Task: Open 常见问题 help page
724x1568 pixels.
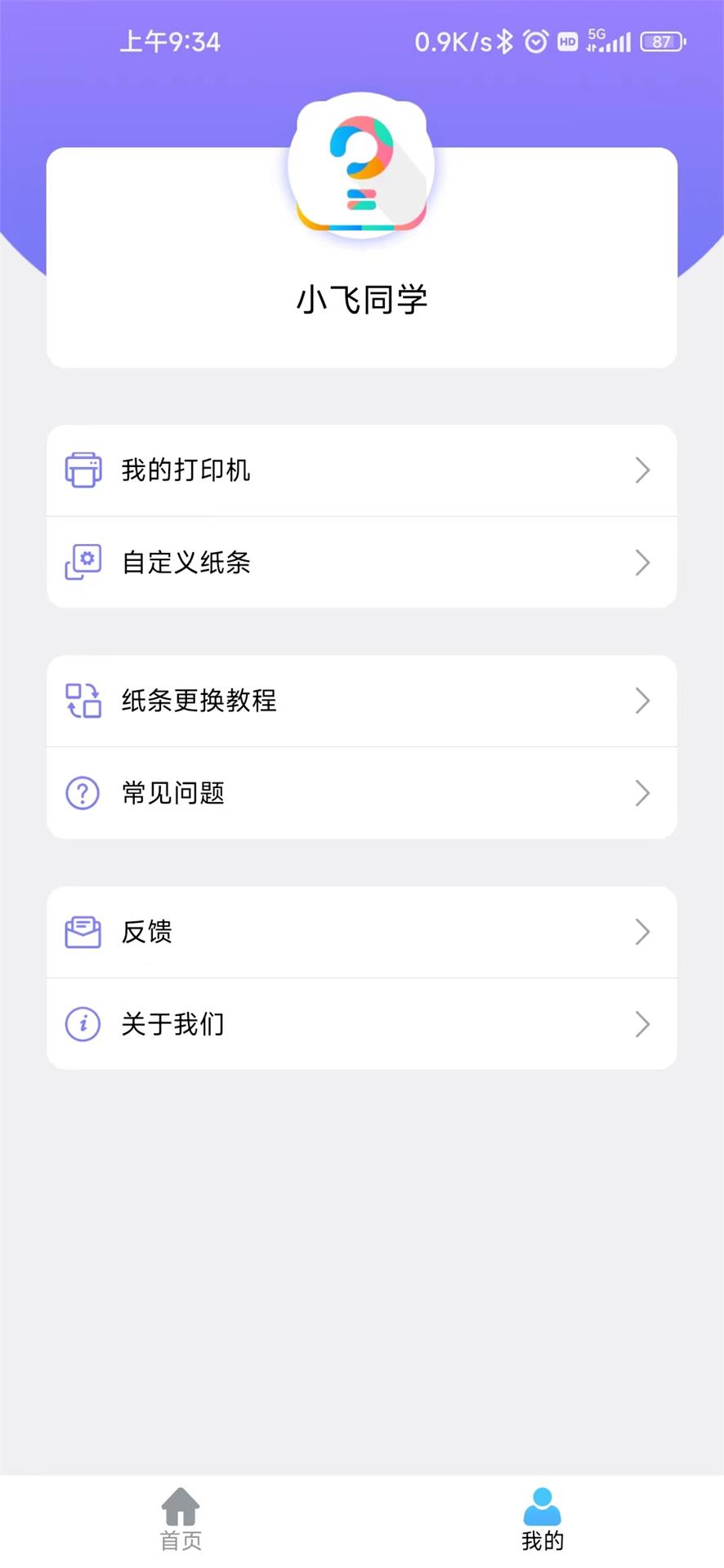Action: point(361,793)
